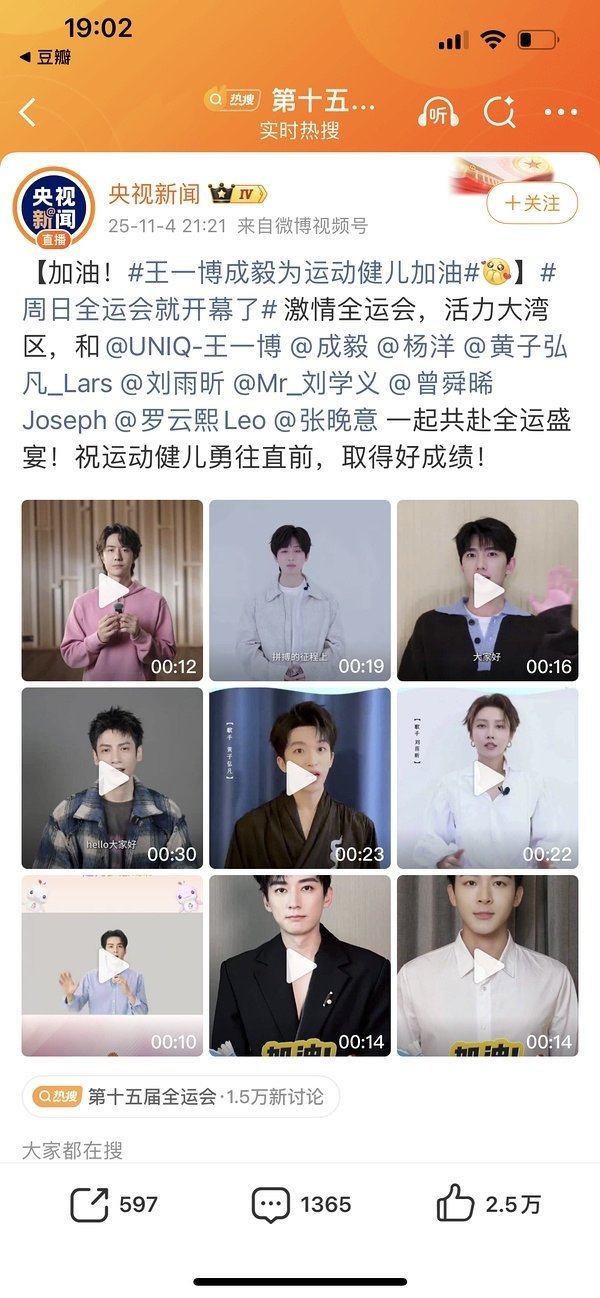
Task: Follow 央视新闻 with the 关注 button
Action: tap(533, 203)
